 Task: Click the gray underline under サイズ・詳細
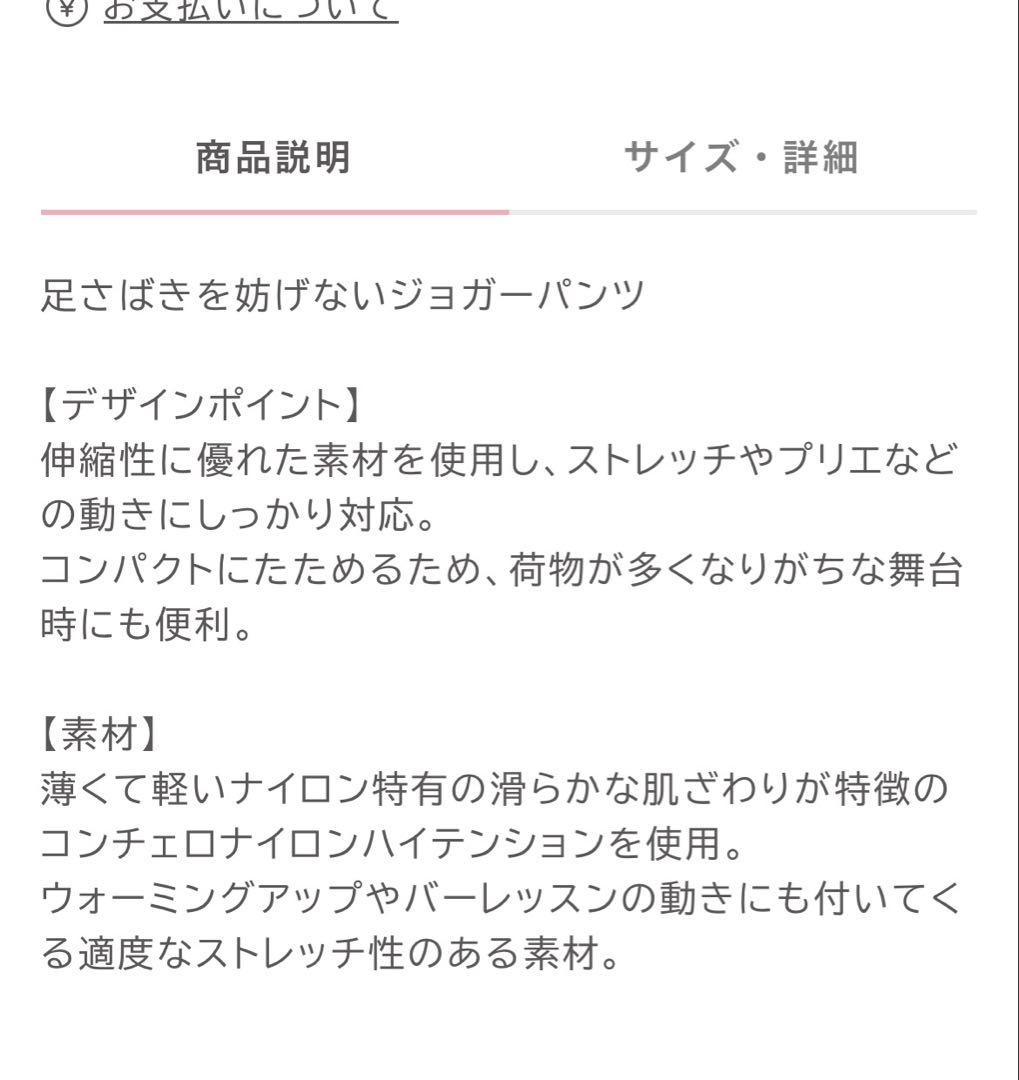click(x=743, y=212)
